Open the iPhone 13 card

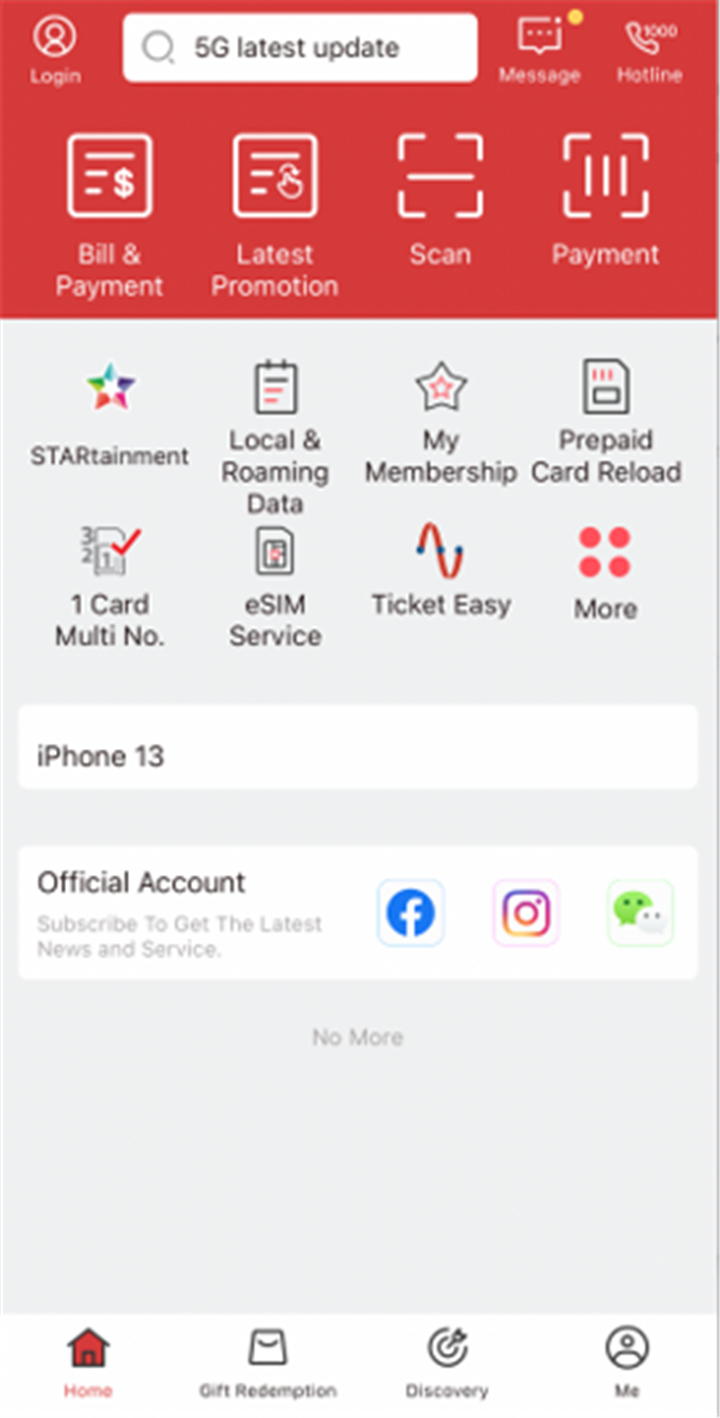pos(358,747)
